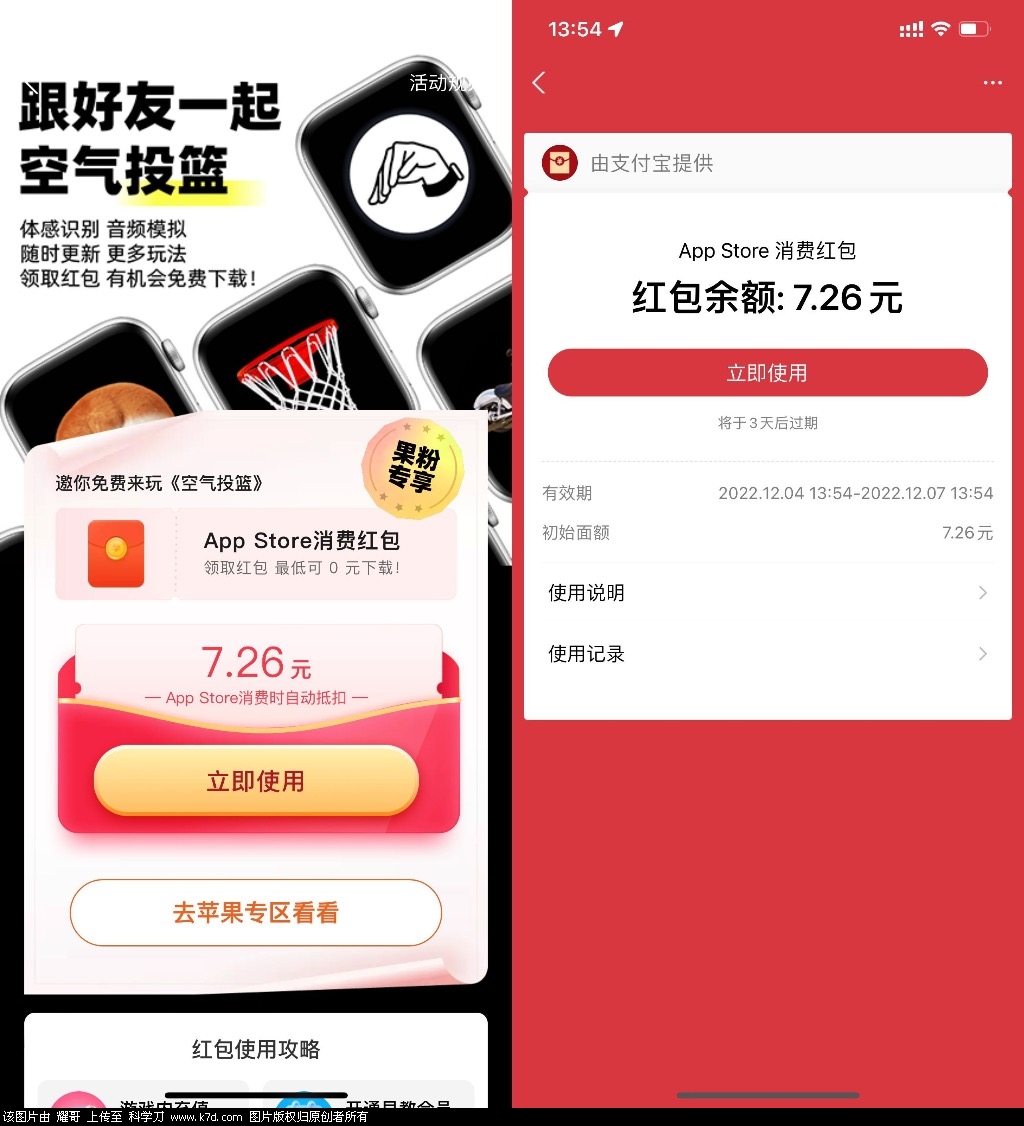Screen dimensions: 1024x1126
Task: Go back from the red packet page
Action: pos(540,83)
